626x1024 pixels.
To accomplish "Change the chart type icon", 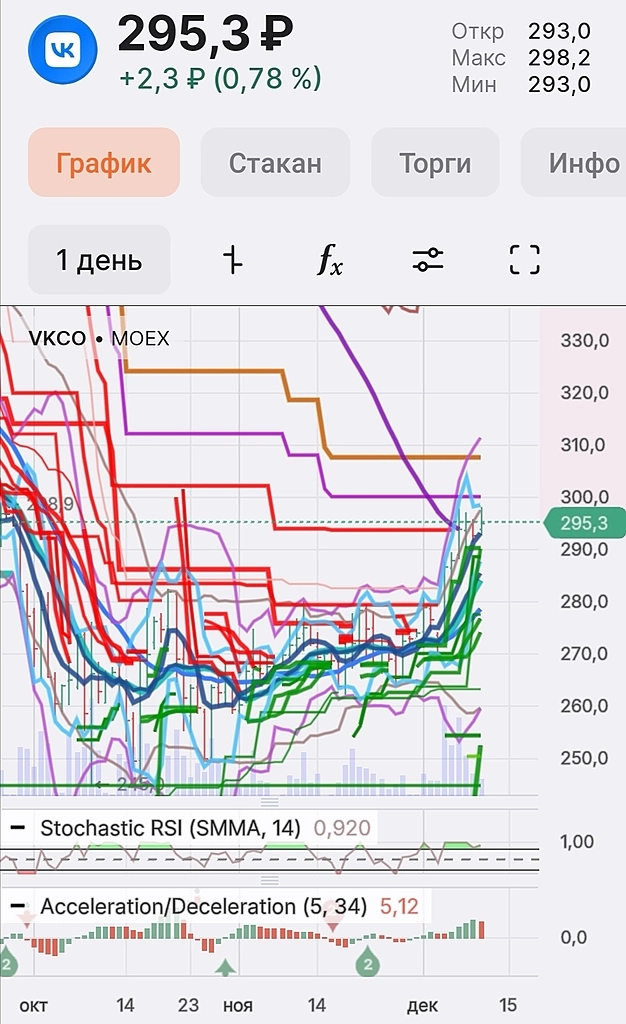I will click(232, 261).
